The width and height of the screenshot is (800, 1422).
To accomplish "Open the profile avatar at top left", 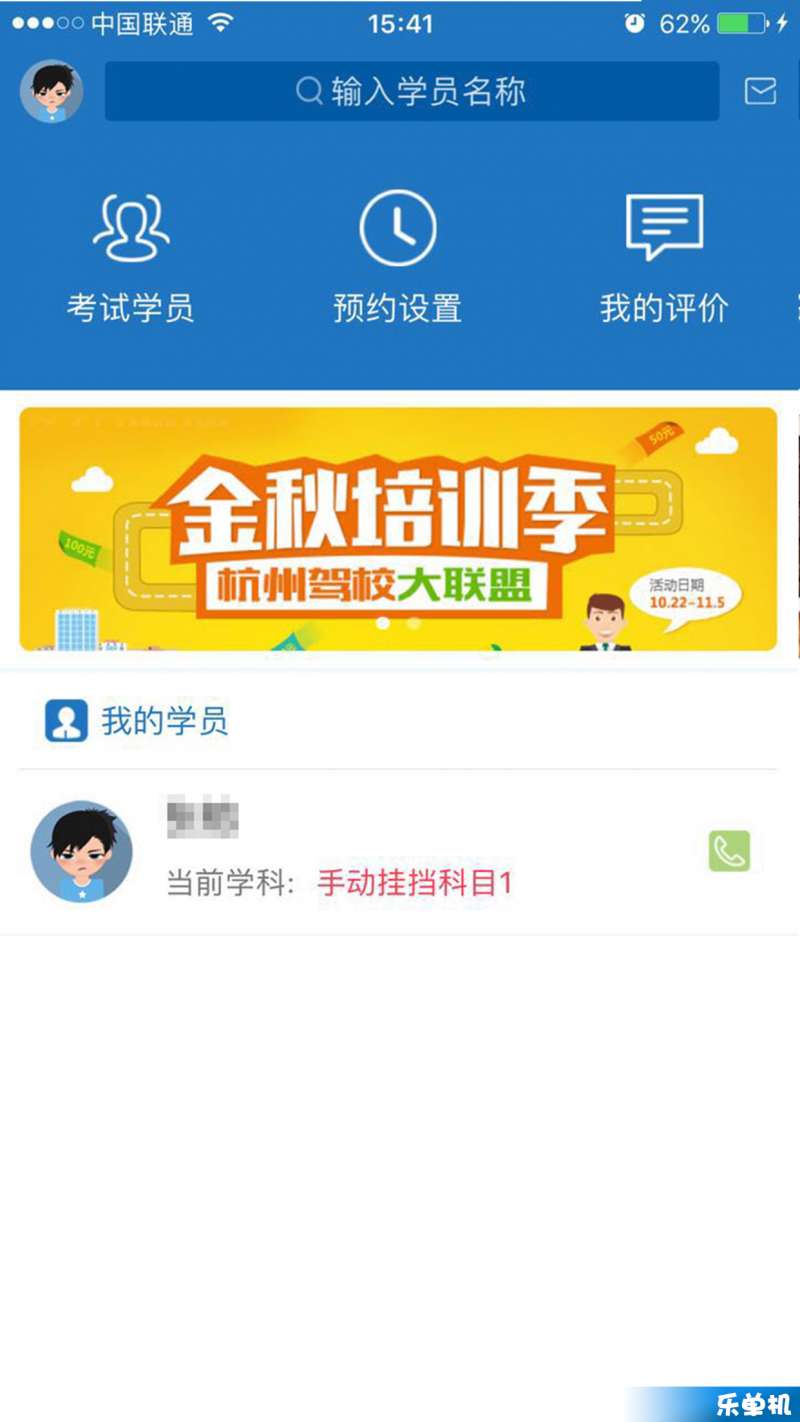I will point(51,91).
